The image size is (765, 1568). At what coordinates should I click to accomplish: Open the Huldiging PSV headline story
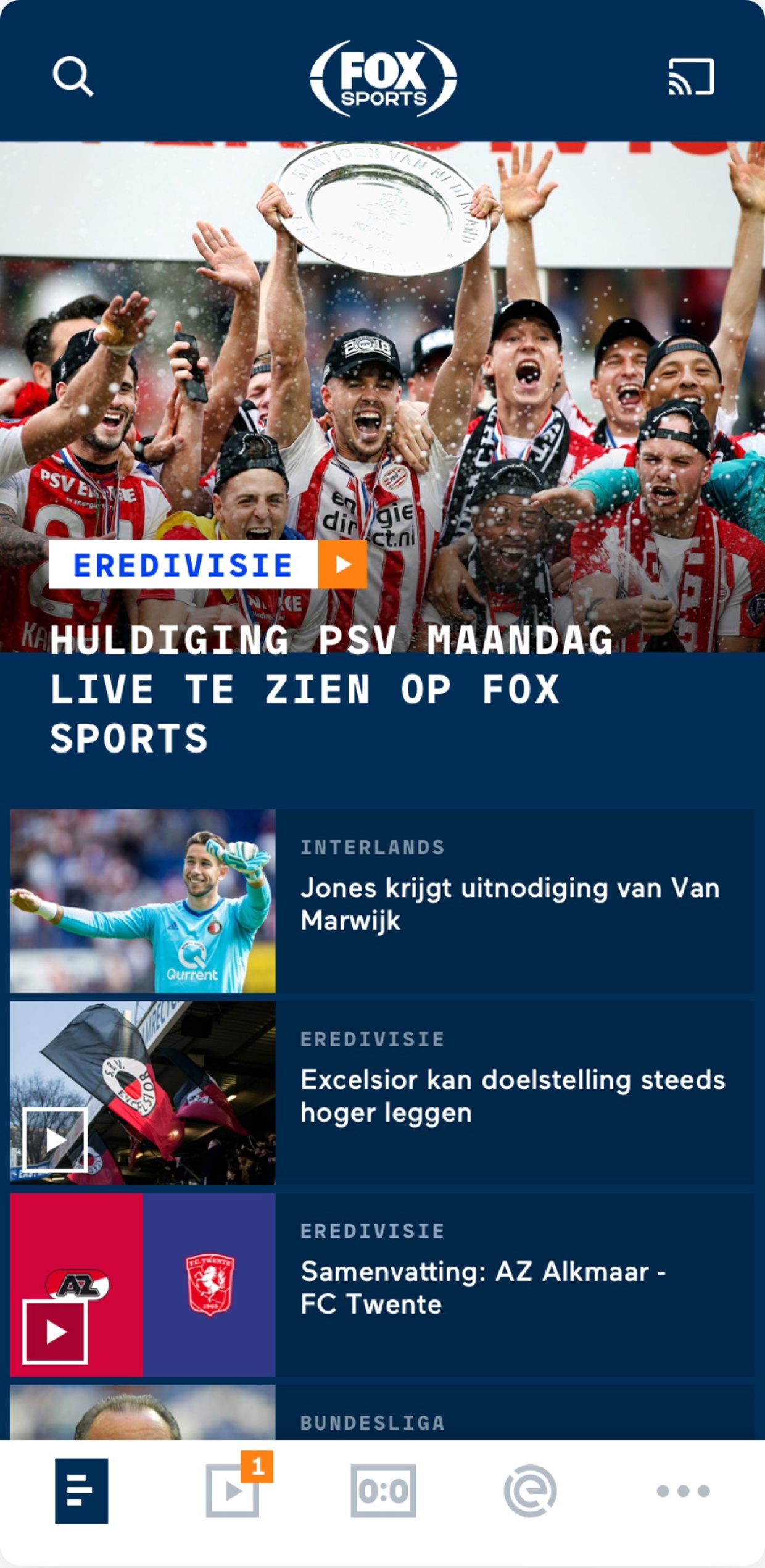[333, 688]
